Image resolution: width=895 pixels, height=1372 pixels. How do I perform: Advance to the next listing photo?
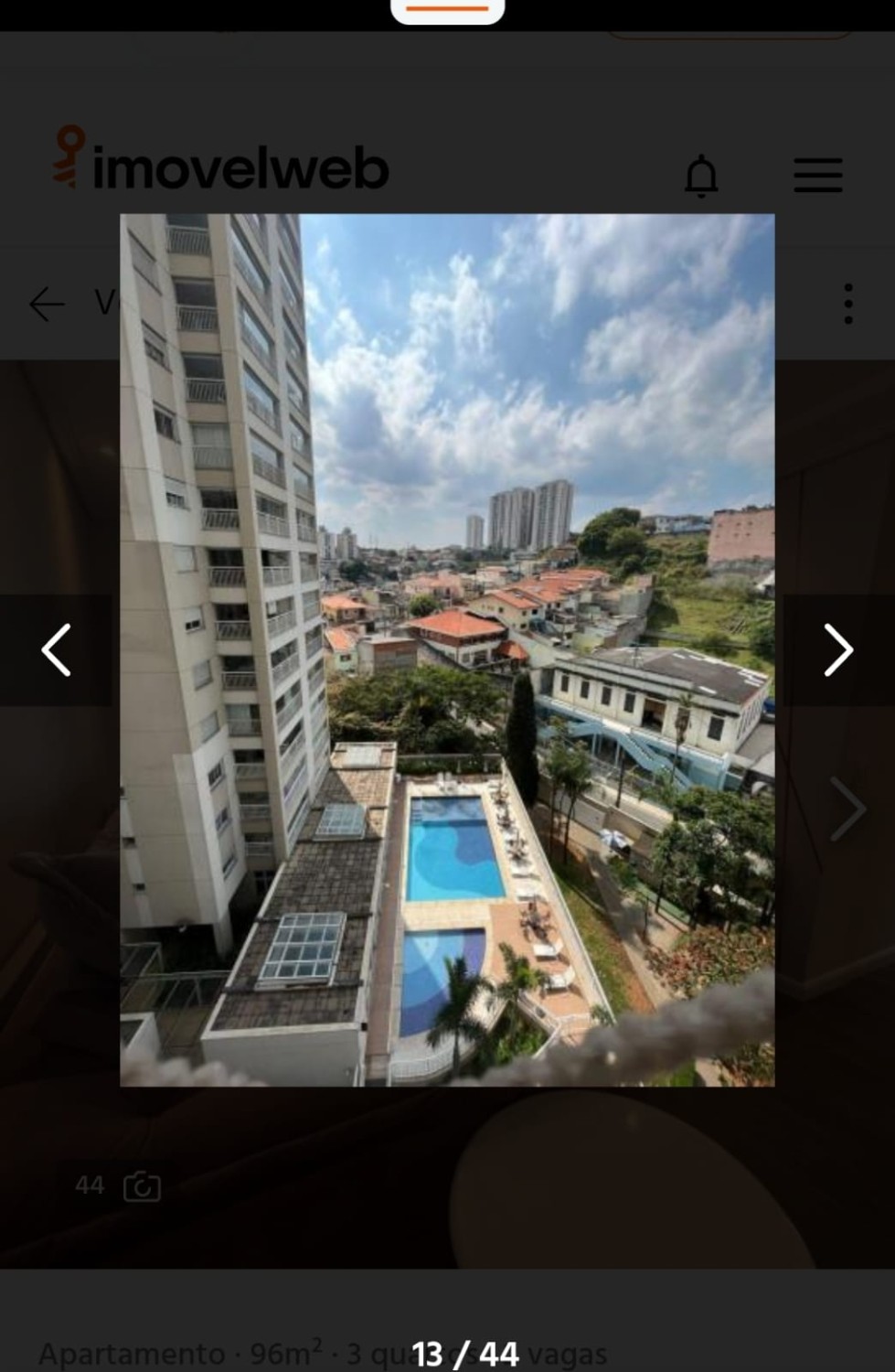coord(837,650)
